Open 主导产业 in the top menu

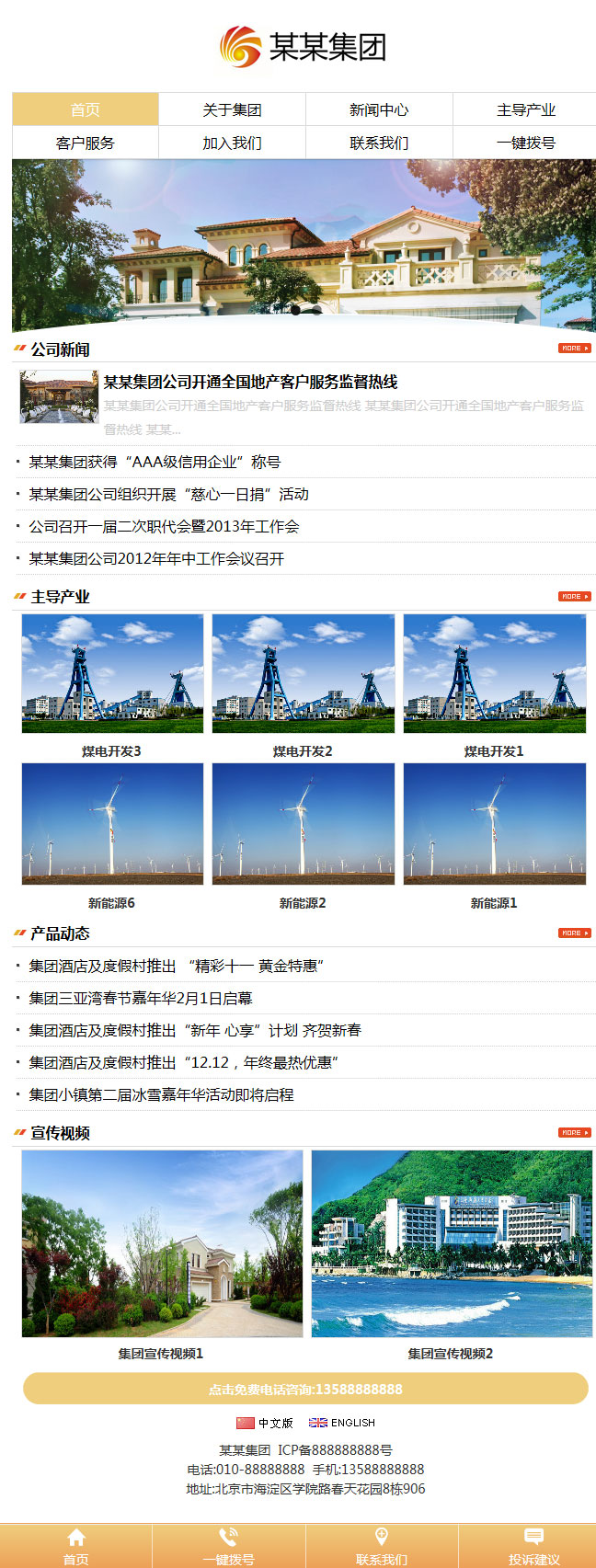pyautogui.click(x=525, y=109)
